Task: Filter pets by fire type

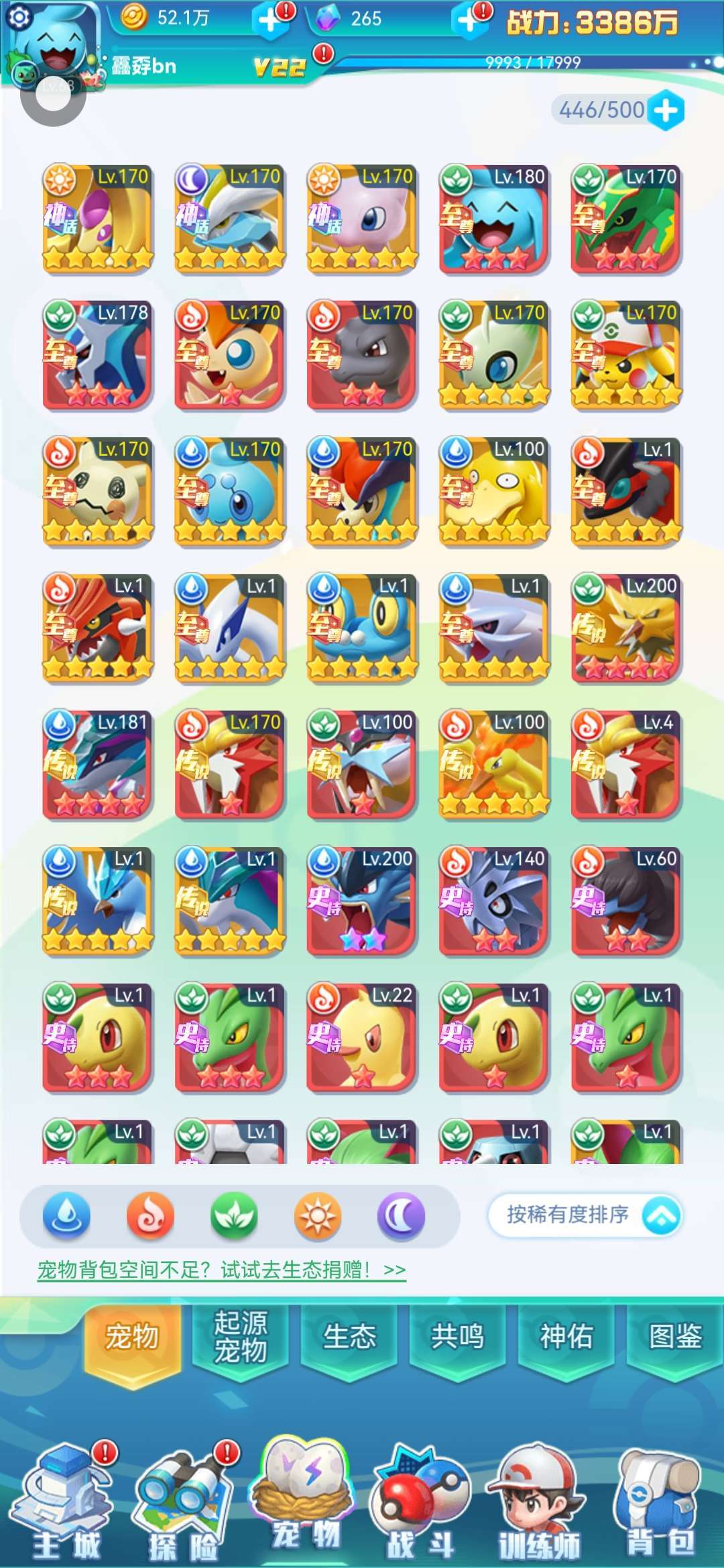Action: pos(150,1216)
